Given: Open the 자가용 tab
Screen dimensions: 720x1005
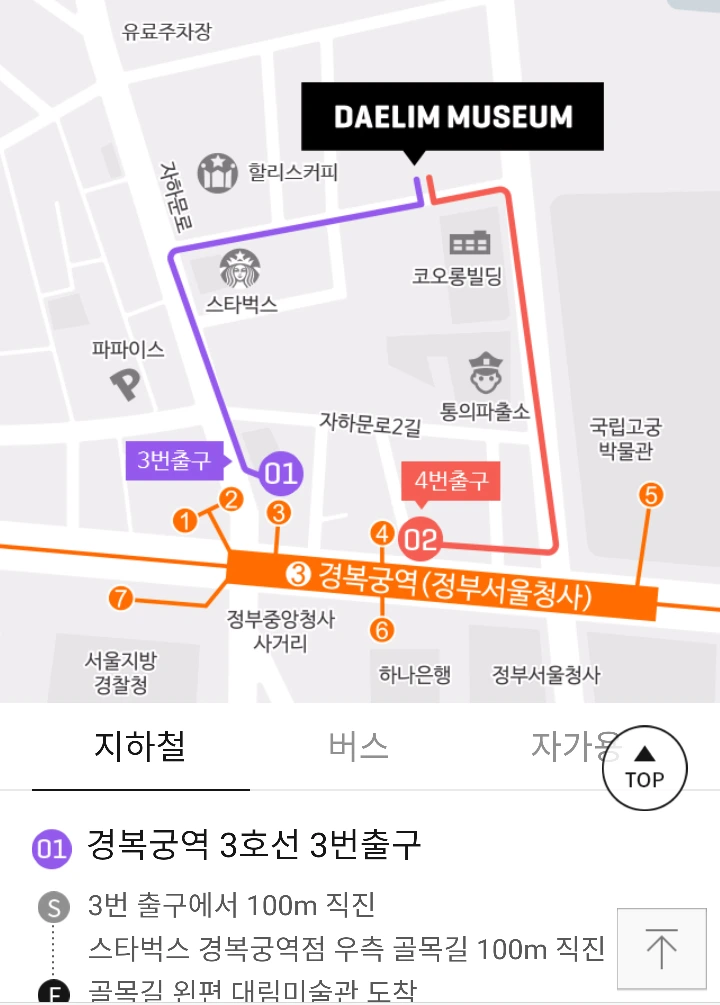Looking at the screenshot, I should click(x=572, y=746).
